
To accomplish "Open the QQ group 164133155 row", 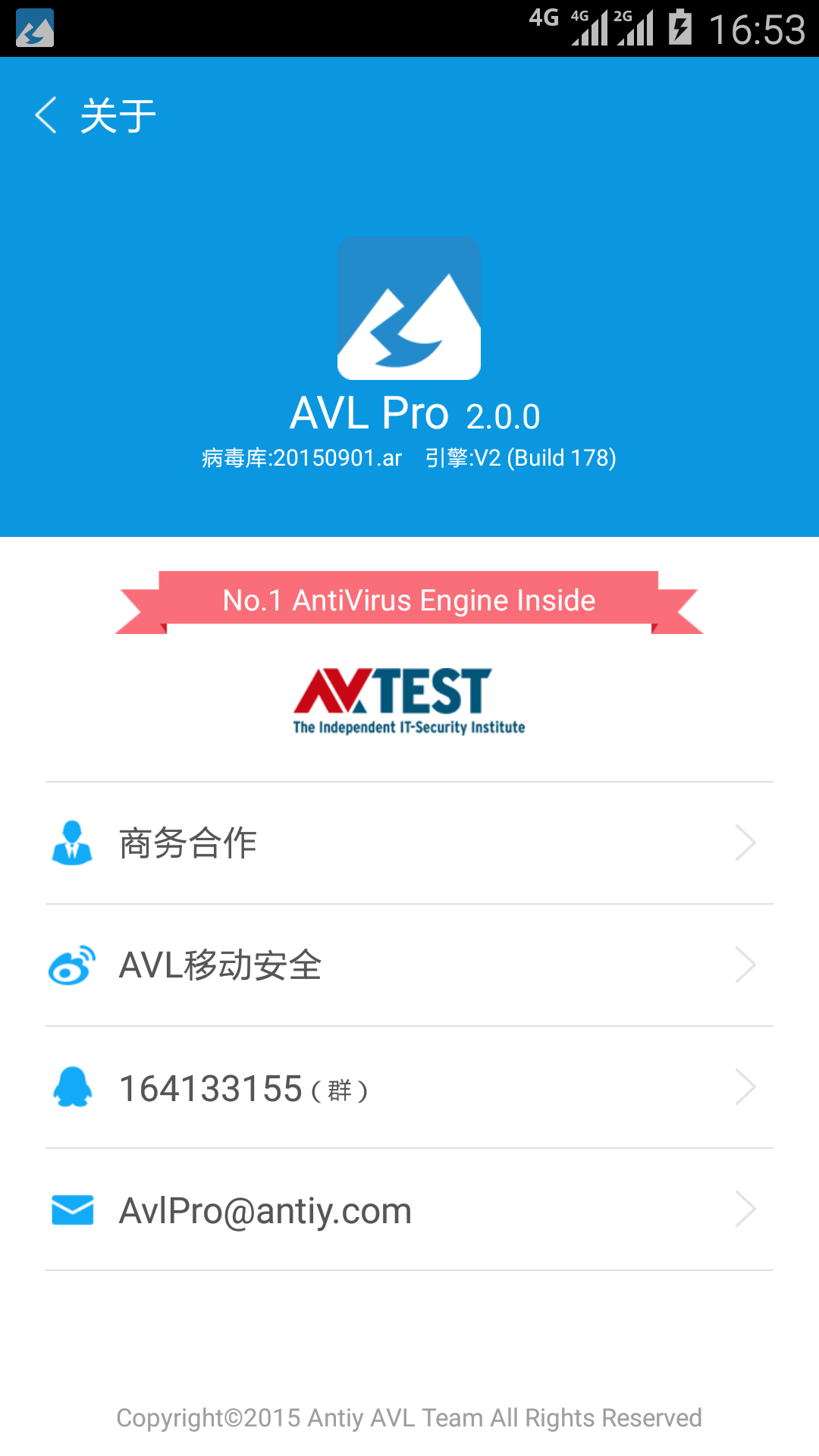I will tap(409, 1087).
